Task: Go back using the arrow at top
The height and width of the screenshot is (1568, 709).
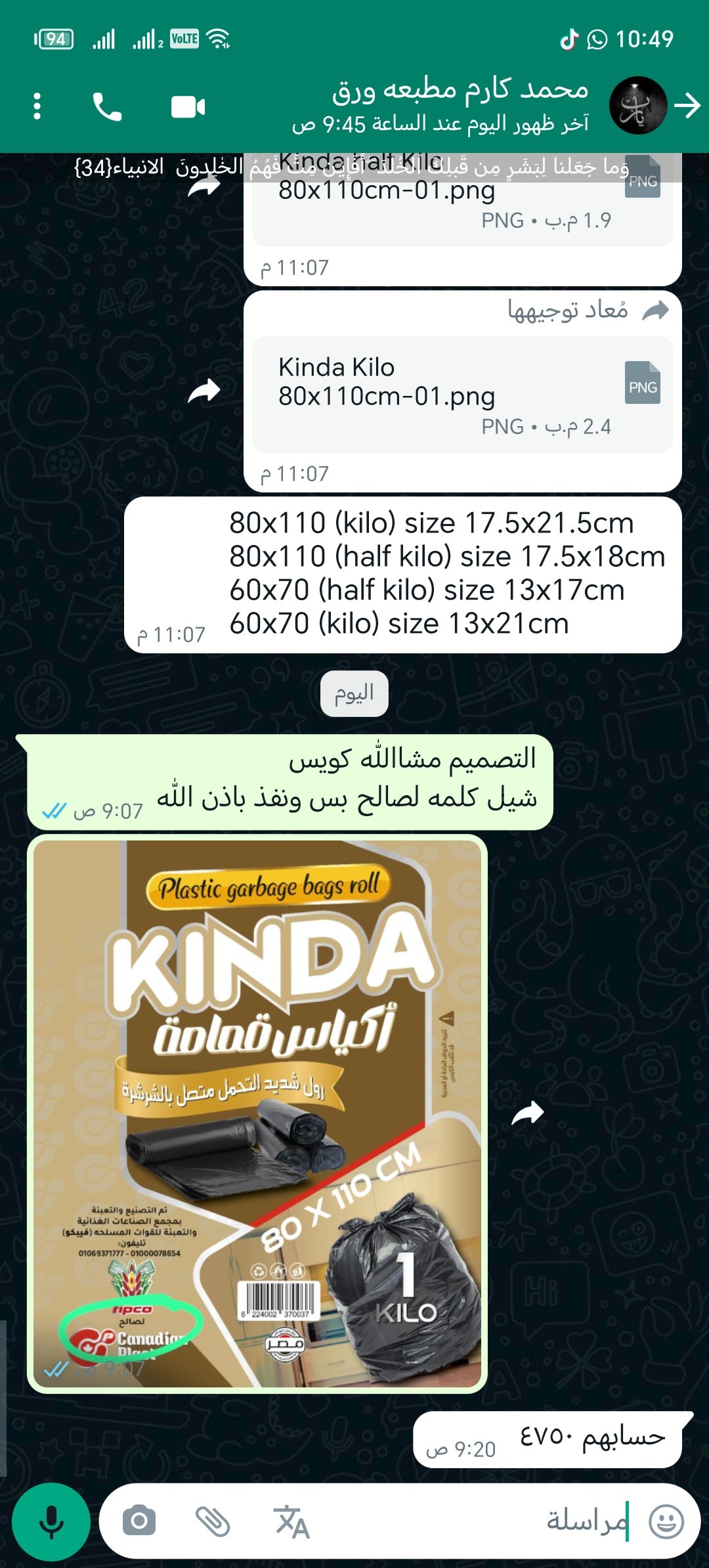Action: (x=687, y=105)
